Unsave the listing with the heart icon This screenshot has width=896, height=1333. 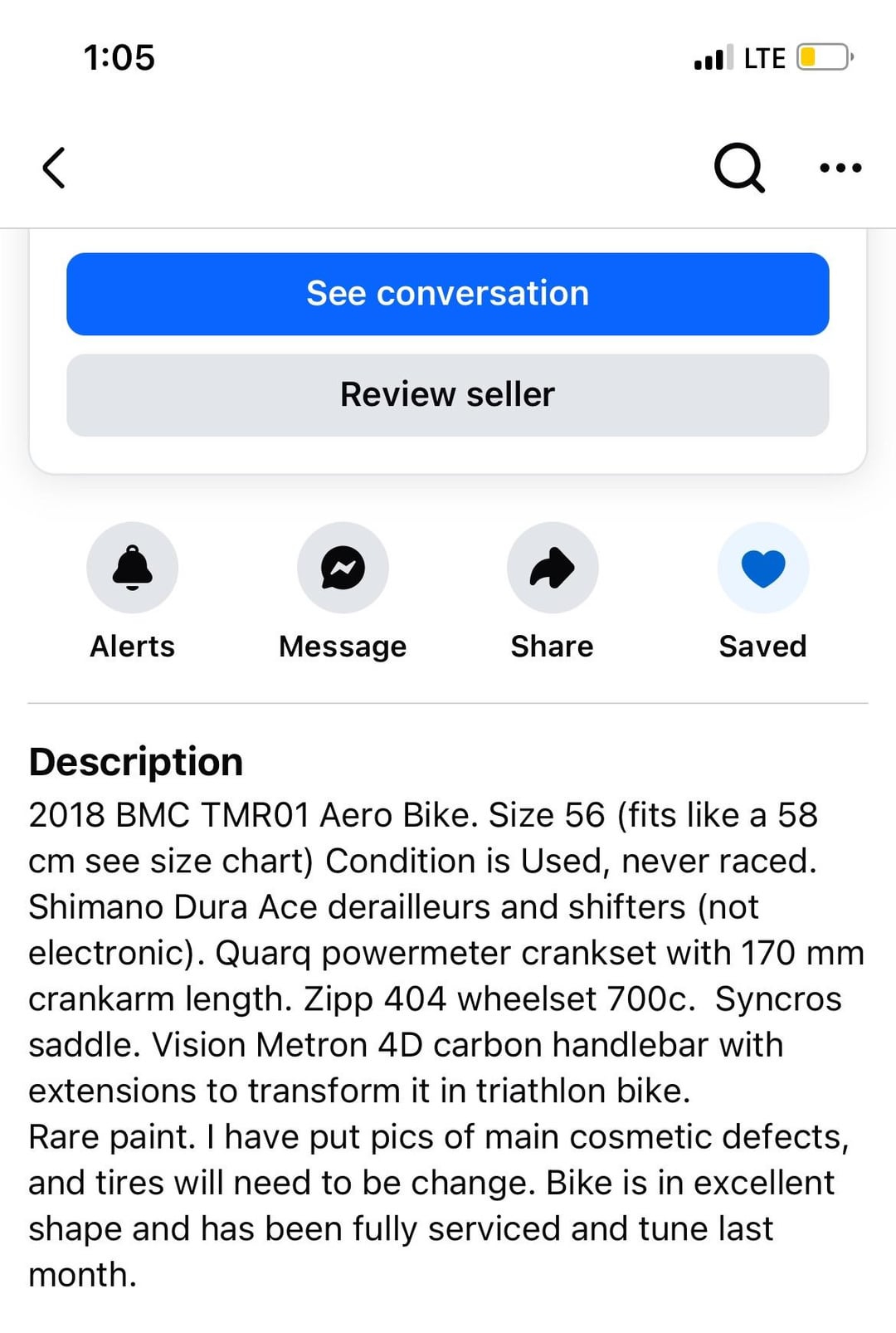pyautogui.click(x=763, y=568)
